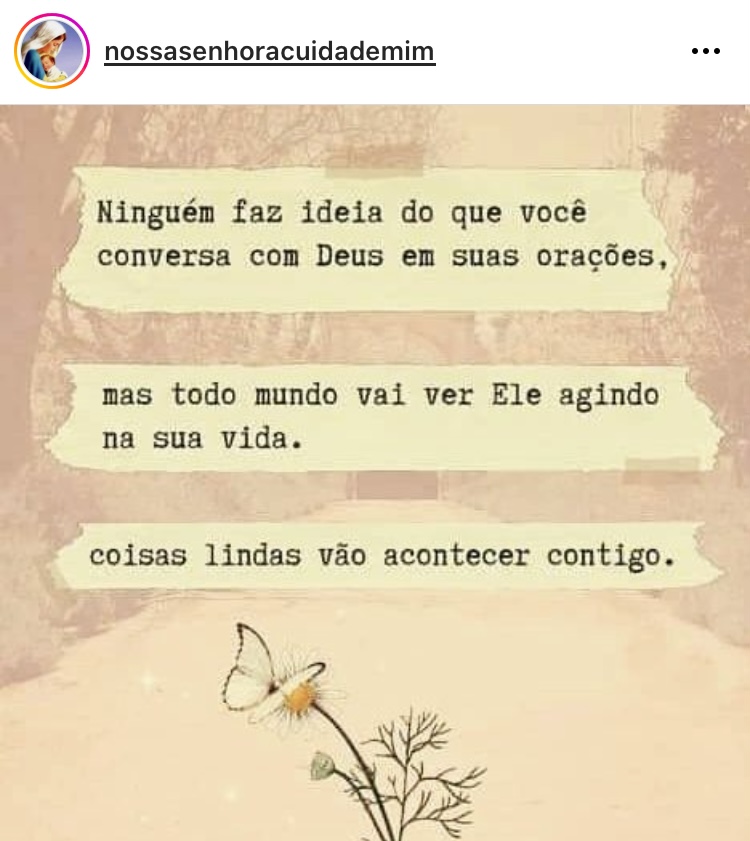Open the post's three-dot options menu

705,51
